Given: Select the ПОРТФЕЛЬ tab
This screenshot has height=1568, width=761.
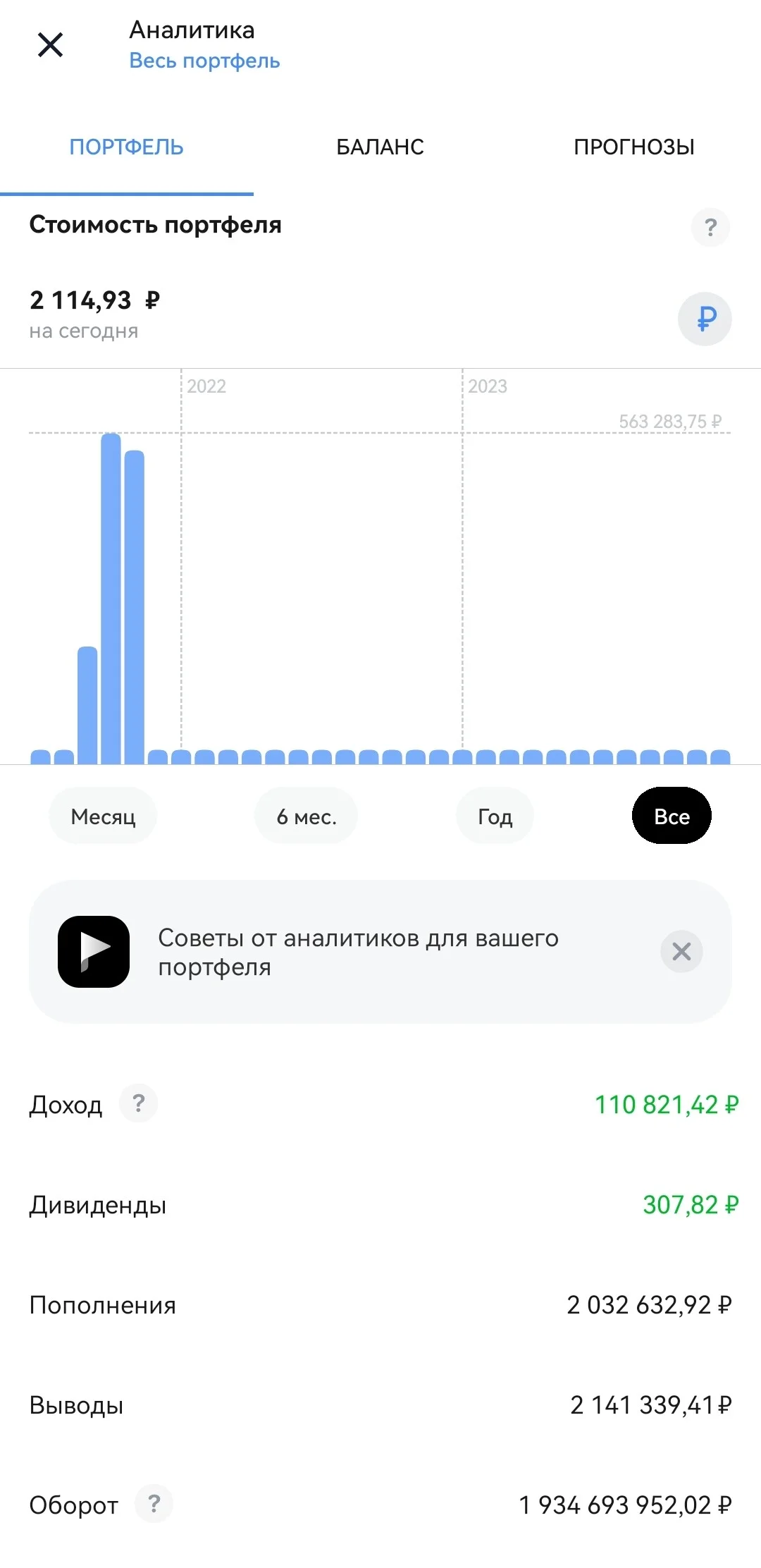Looking at the screenshot, I should point(126,147).
